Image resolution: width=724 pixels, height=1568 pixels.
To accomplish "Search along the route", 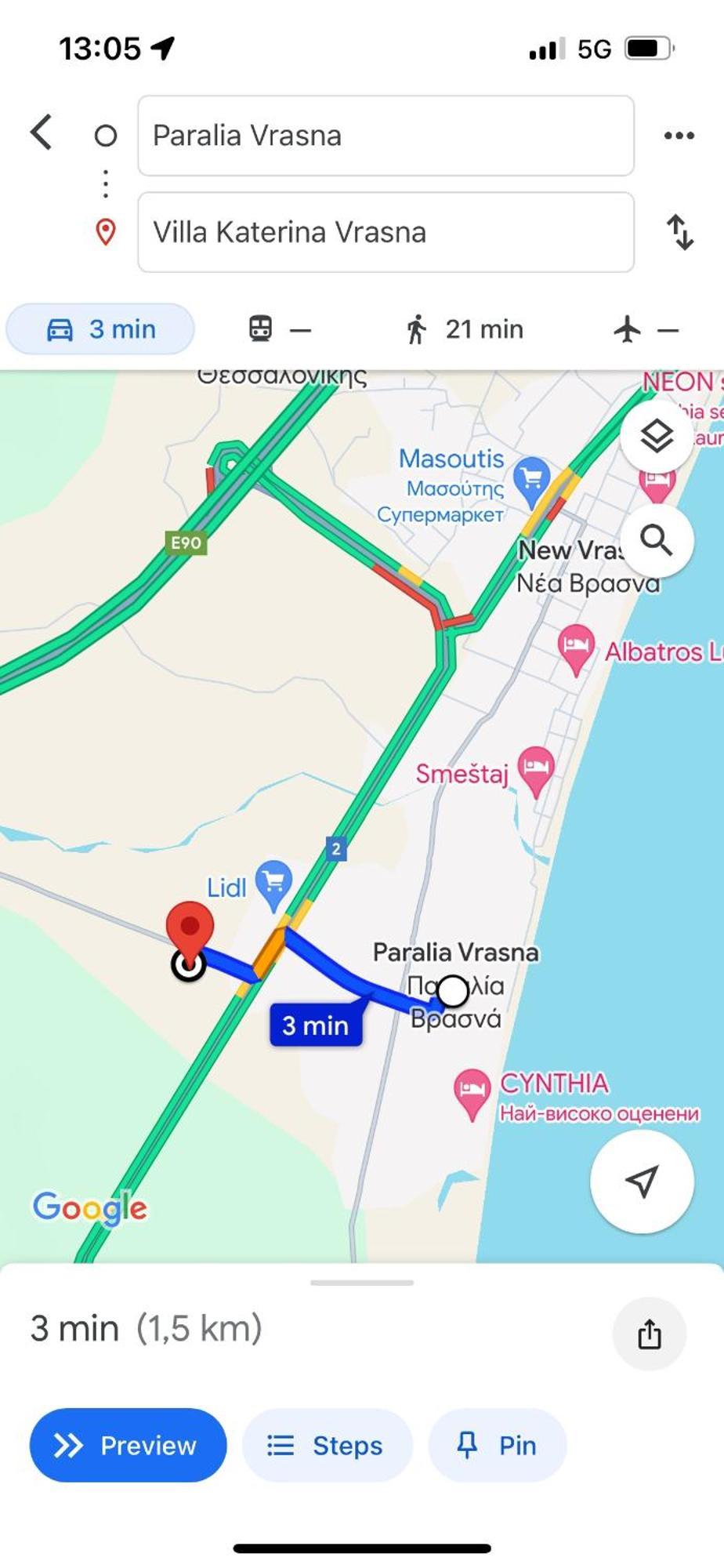I will [x=656, y=541].
